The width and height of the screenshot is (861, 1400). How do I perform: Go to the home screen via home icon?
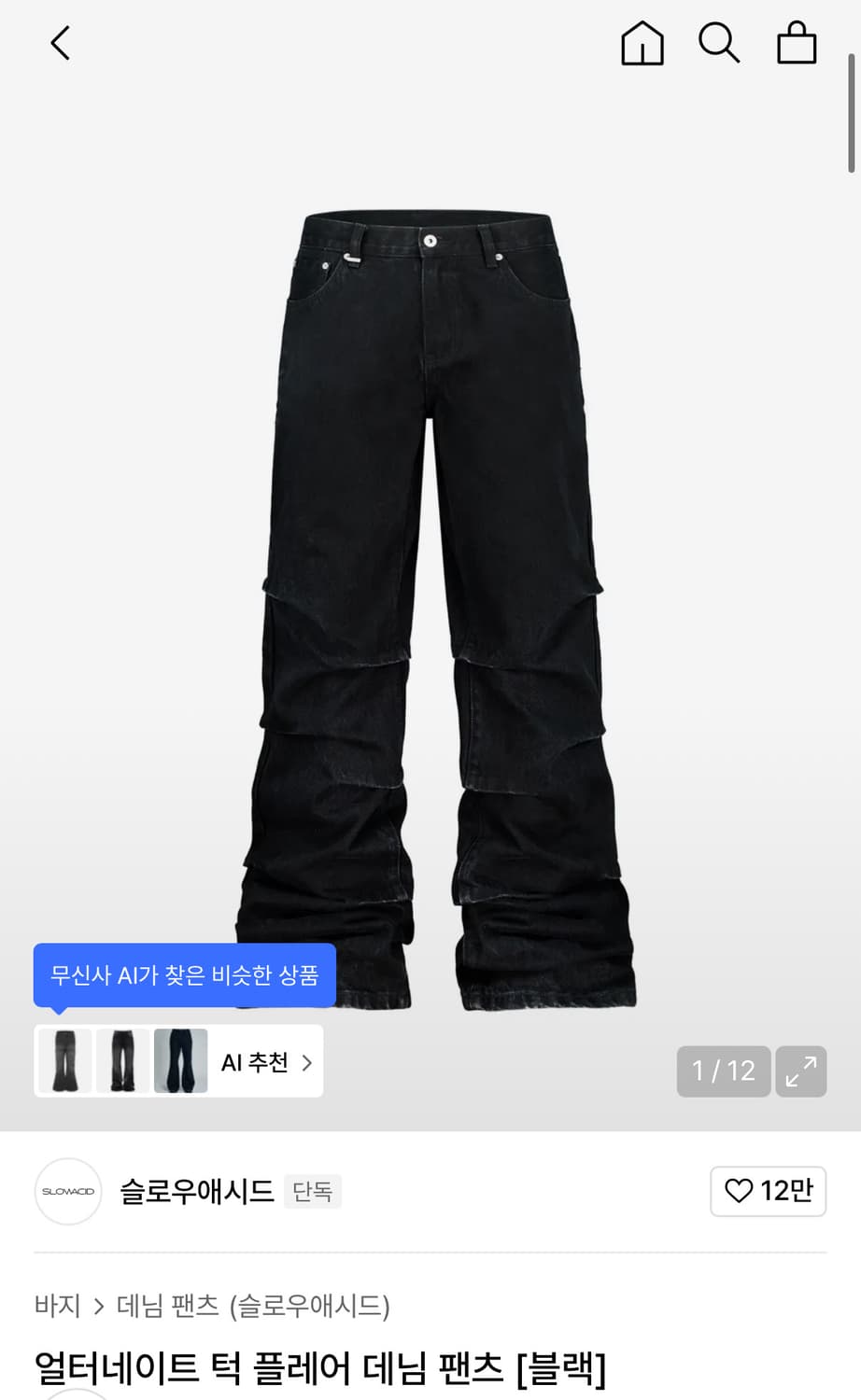point(642,42)
